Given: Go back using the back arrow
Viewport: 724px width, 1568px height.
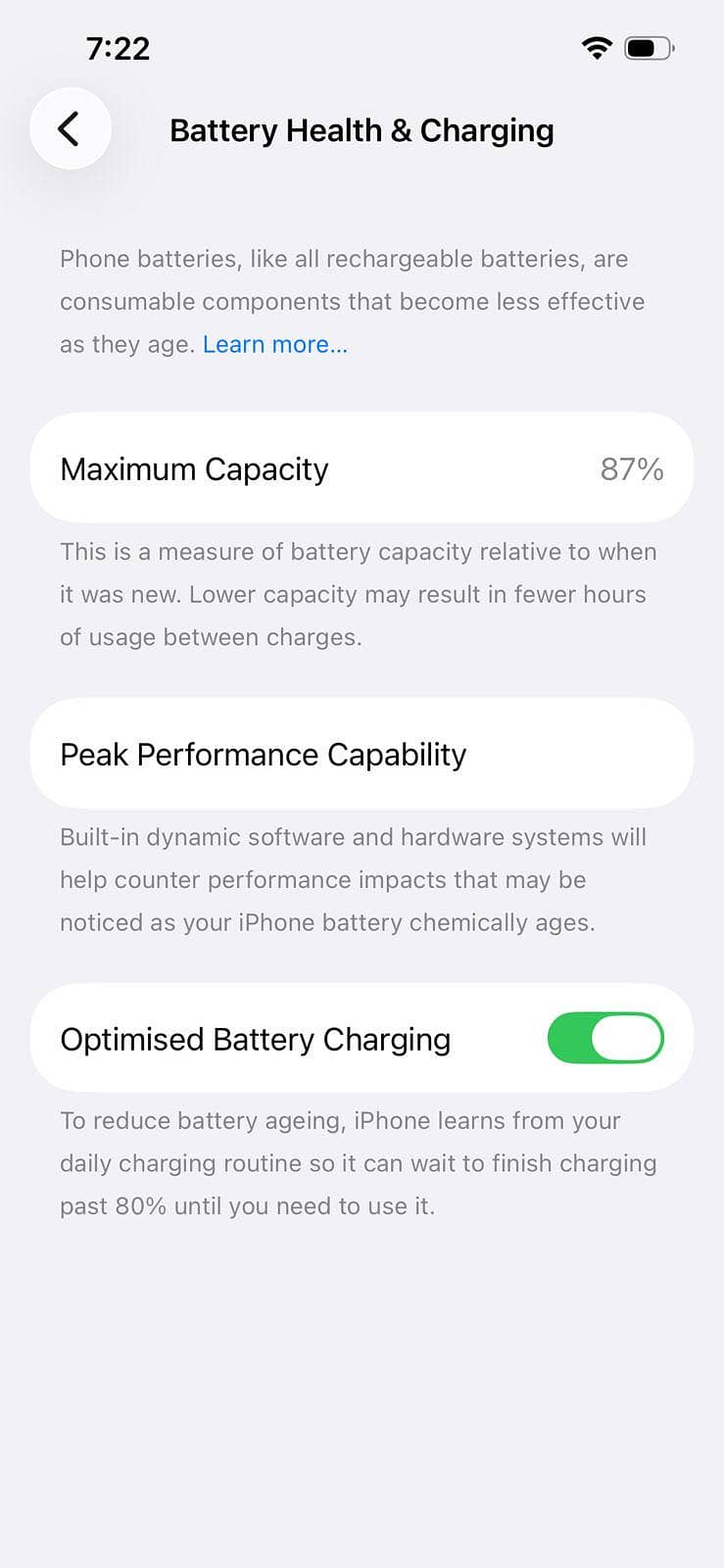Looking at the screenshot, I should tap(70, 128).
